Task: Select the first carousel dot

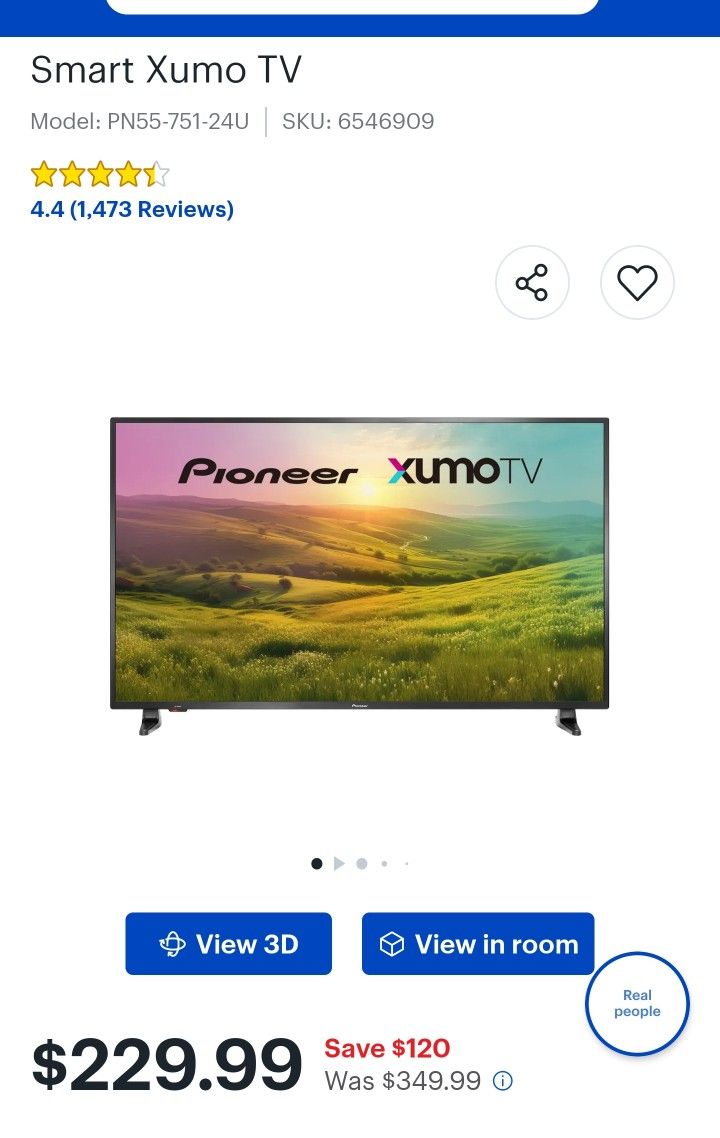Action: pos(315,862)
